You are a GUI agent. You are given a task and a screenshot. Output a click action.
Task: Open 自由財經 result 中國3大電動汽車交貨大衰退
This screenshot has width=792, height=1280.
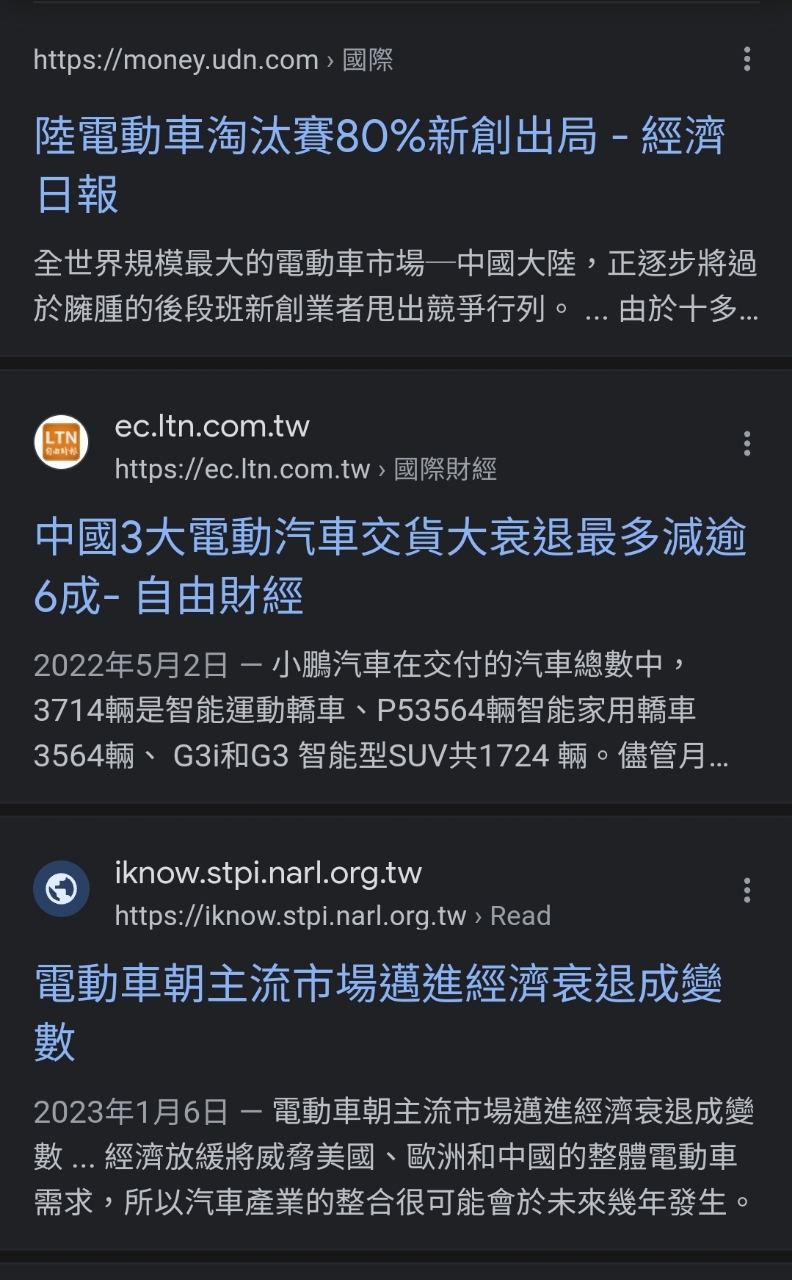tap(390, 567)
